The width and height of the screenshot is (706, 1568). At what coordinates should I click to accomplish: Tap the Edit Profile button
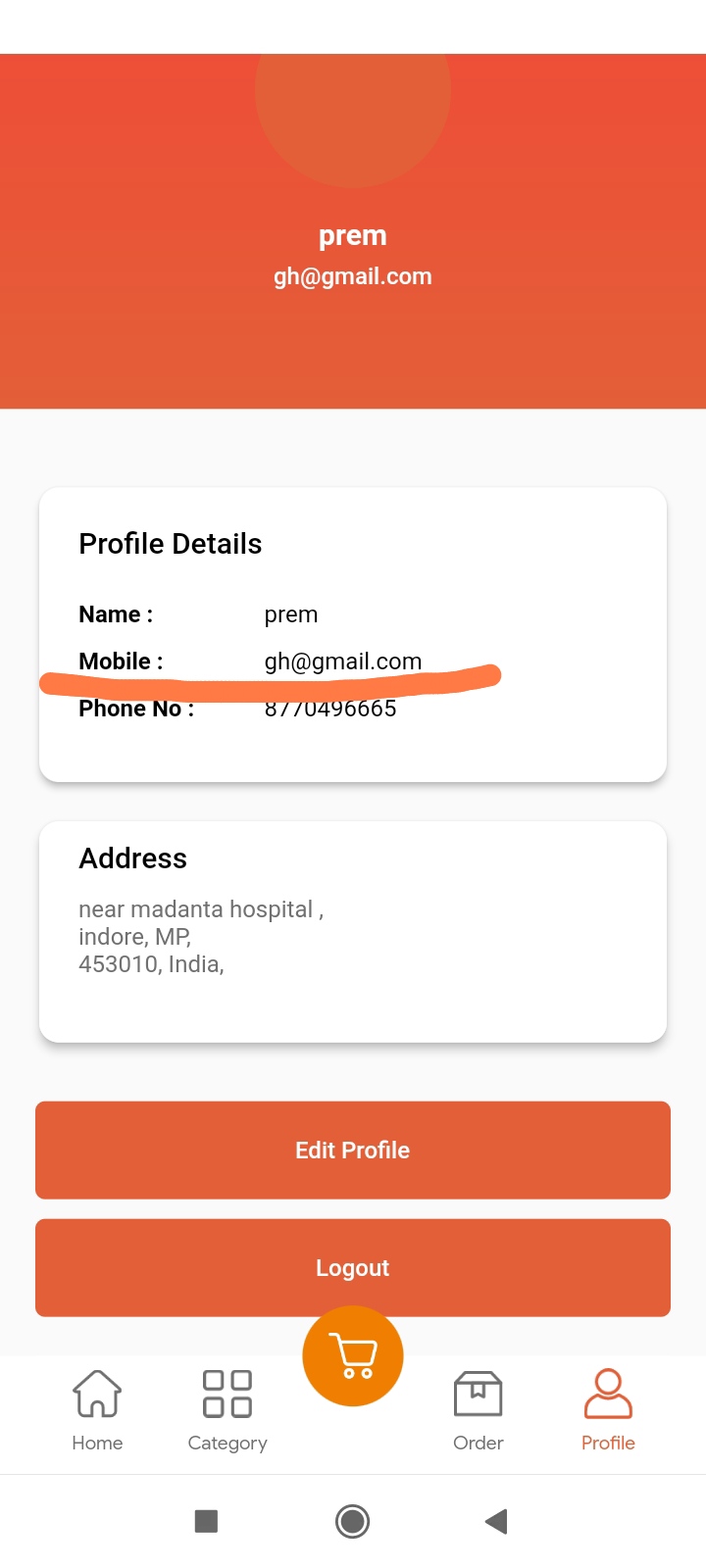tap(353, 1150)
